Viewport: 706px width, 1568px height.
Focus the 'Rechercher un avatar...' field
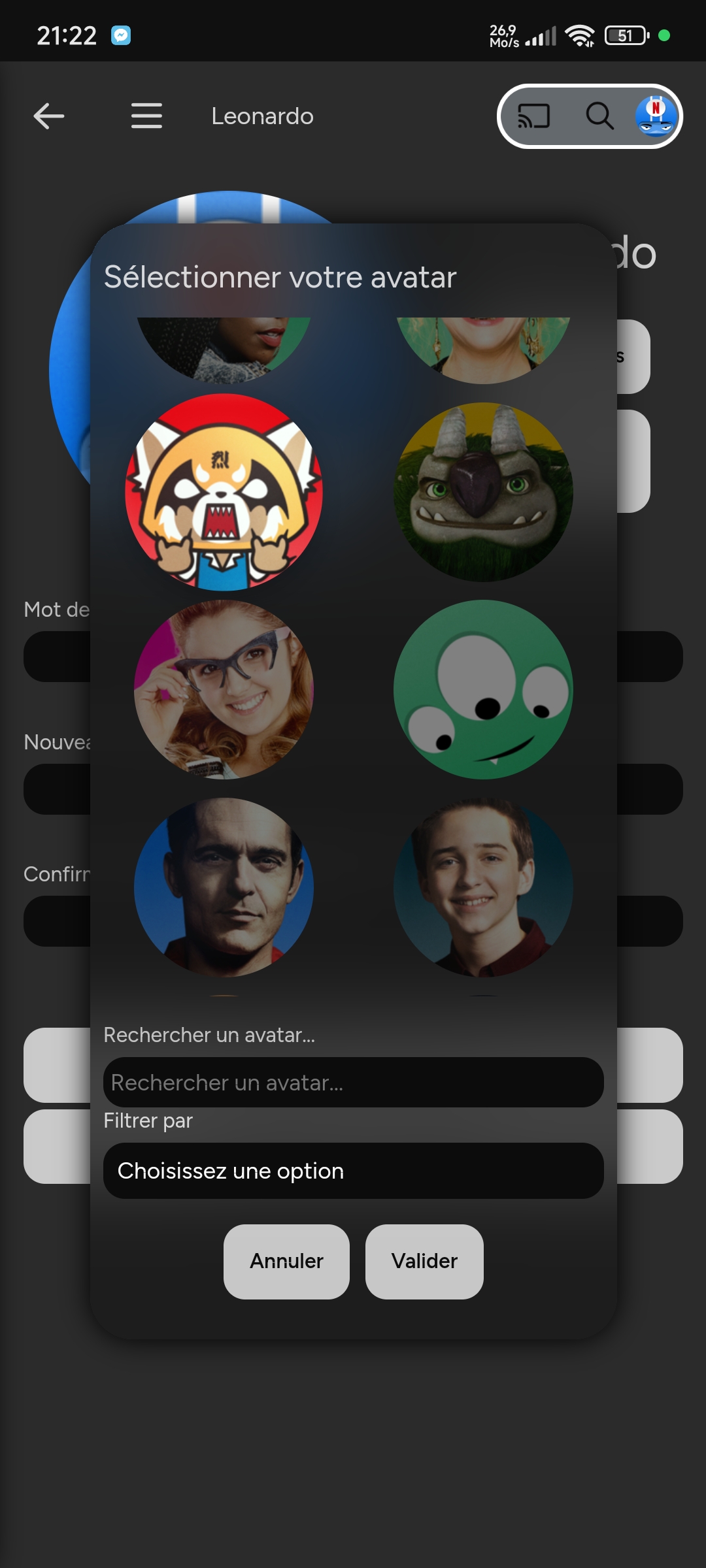(353, 1083)
